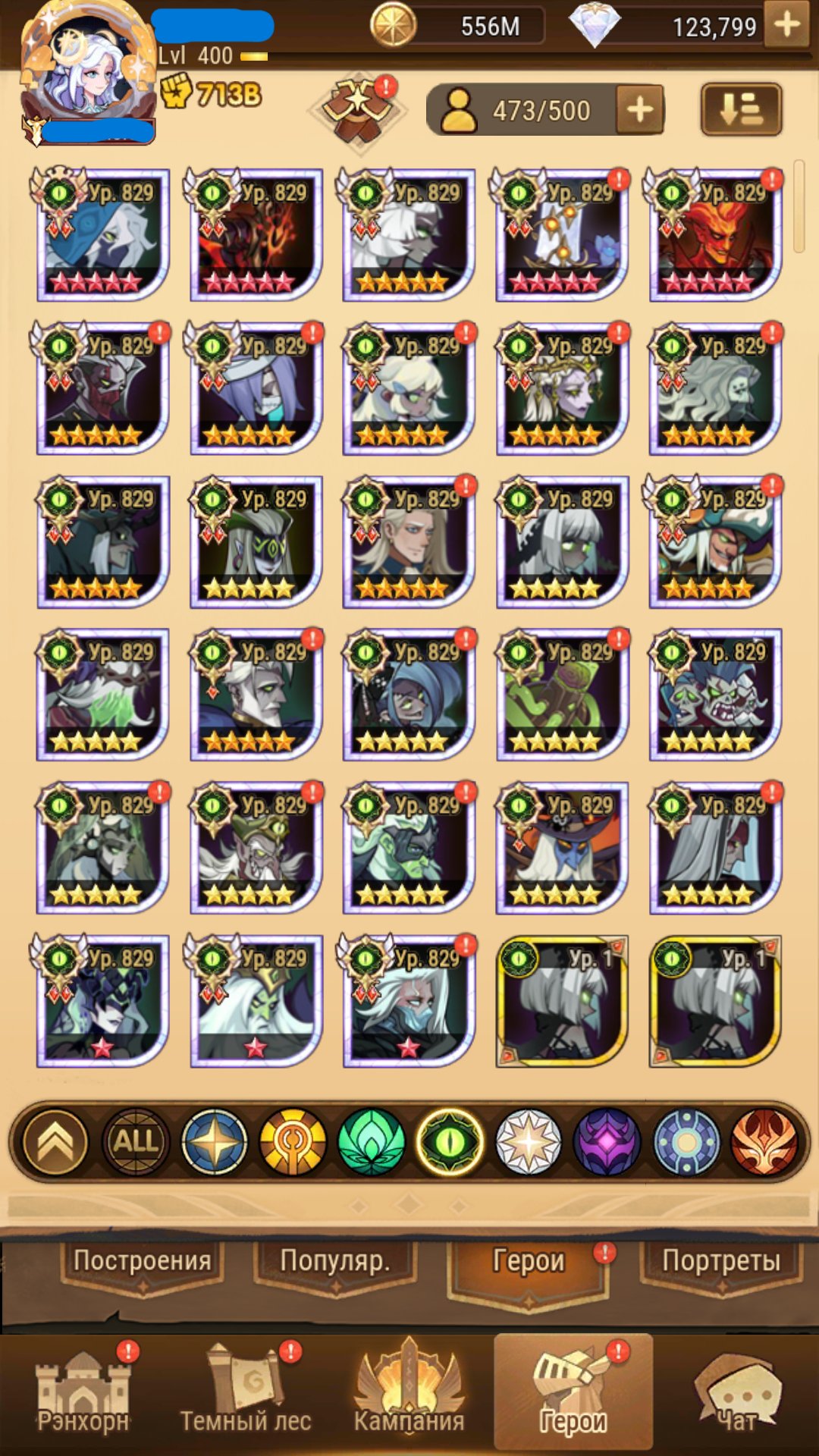This screenshot has height=1456, width=819.
Task: Buy more diamonds with plus button
Action: click(x=787, y=24)
